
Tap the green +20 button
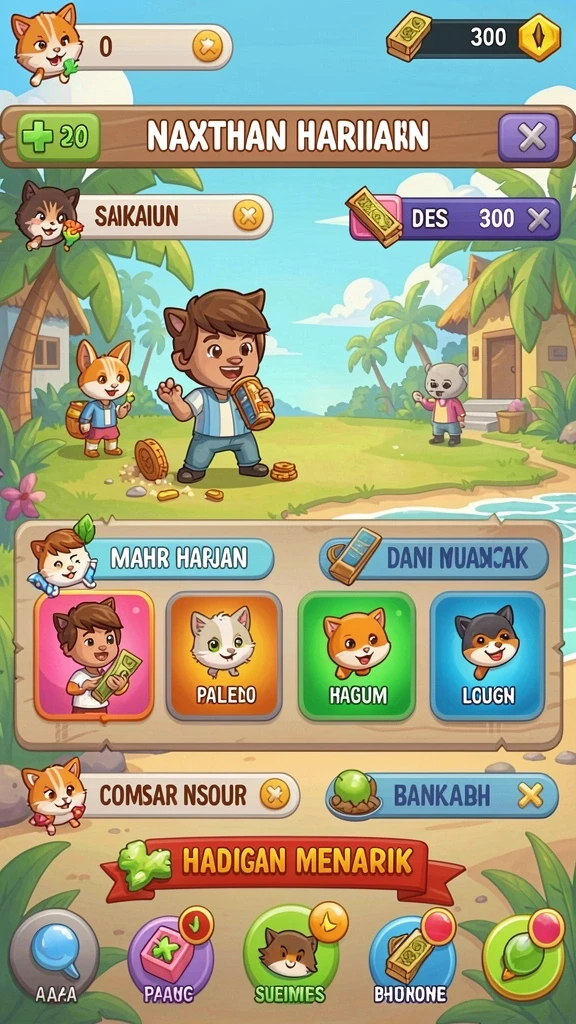(59, 137)
